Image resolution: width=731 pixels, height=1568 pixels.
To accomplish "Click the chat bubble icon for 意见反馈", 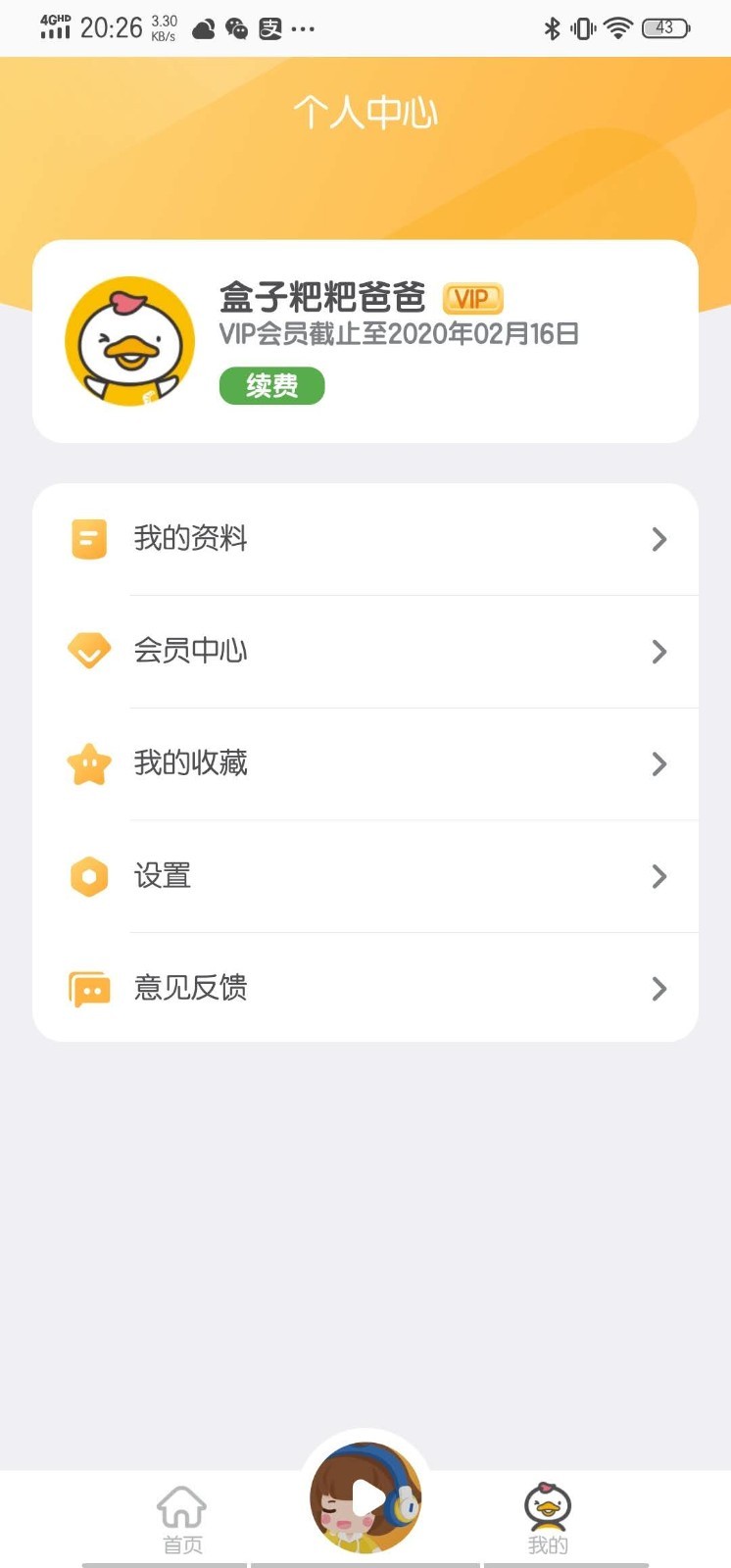I will (88, 988).
